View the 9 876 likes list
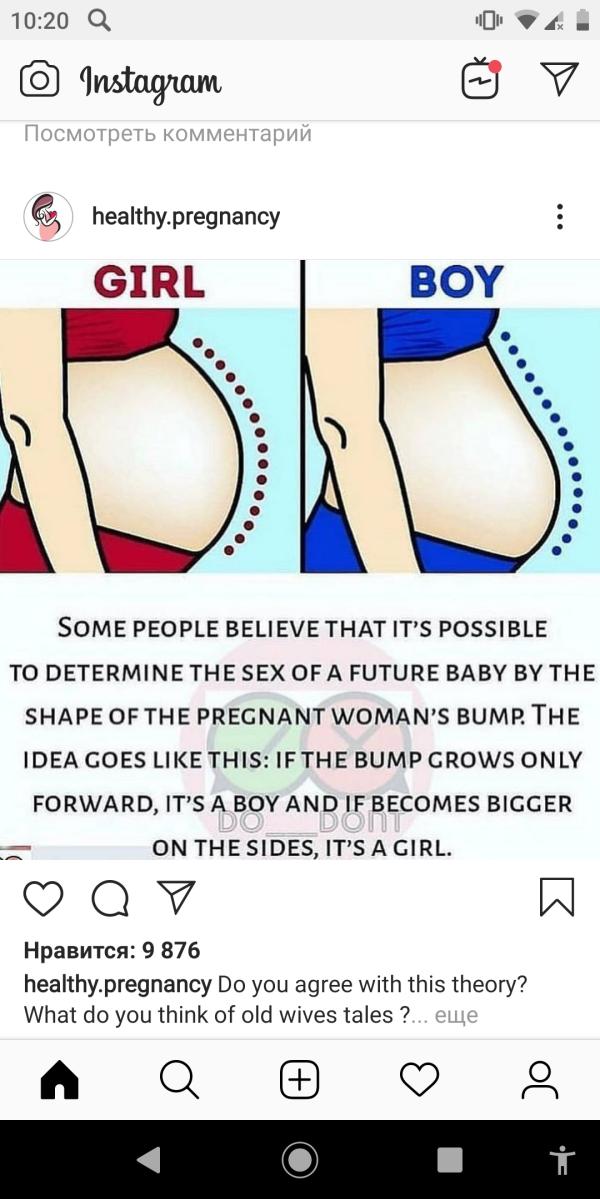This screenshot has width=600, height=1199. (112, 949)
